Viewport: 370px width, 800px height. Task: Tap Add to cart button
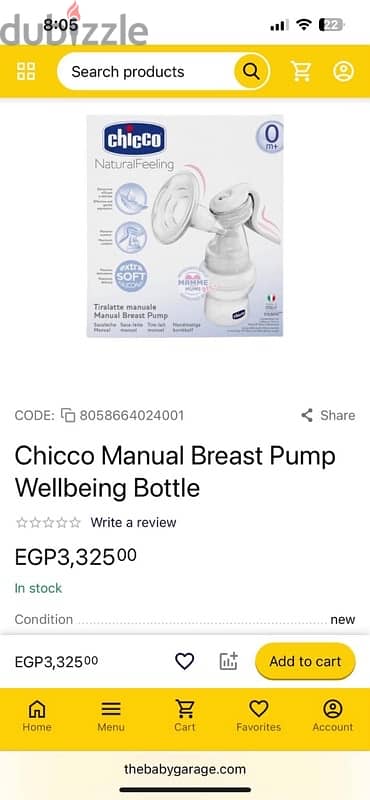click(305, 661)
